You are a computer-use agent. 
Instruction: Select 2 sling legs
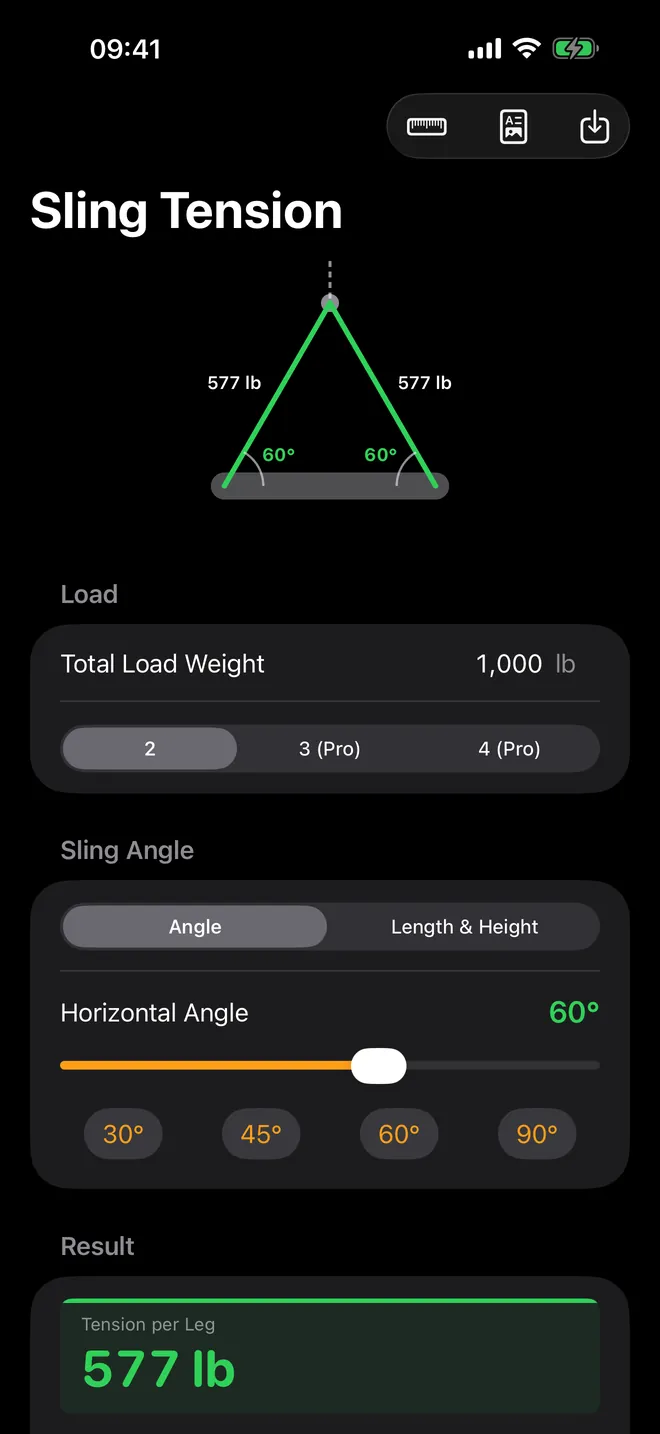click(x=150, y=748)
